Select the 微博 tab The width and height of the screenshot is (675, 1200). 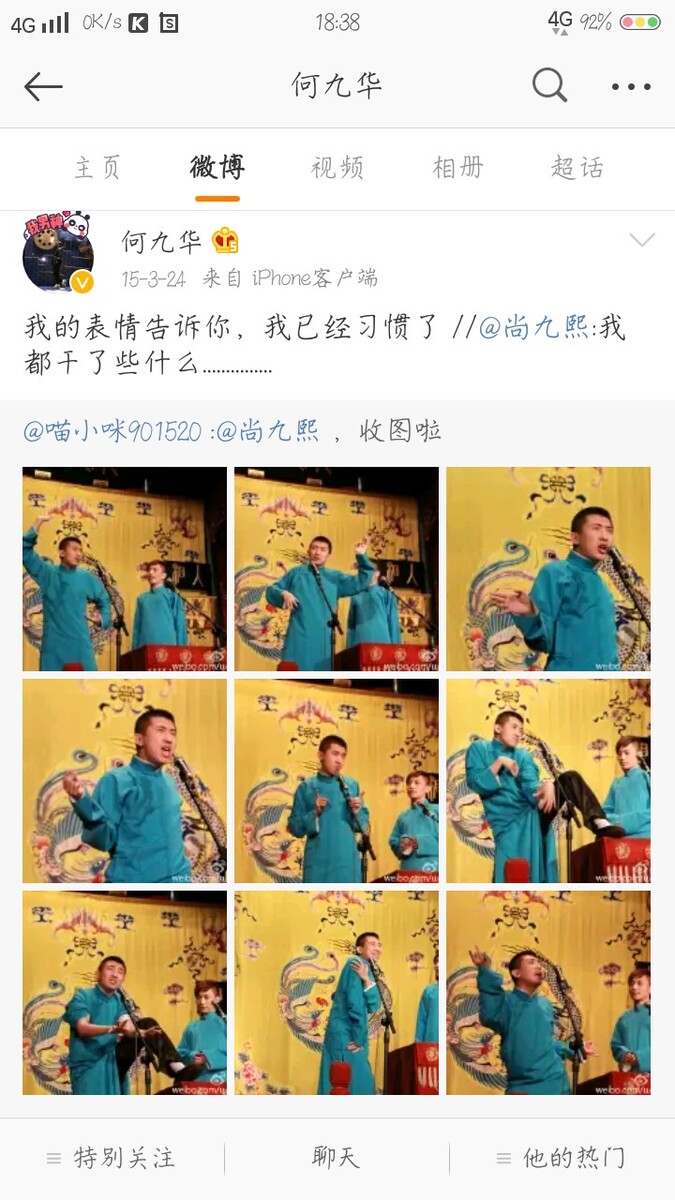[217, 167]
